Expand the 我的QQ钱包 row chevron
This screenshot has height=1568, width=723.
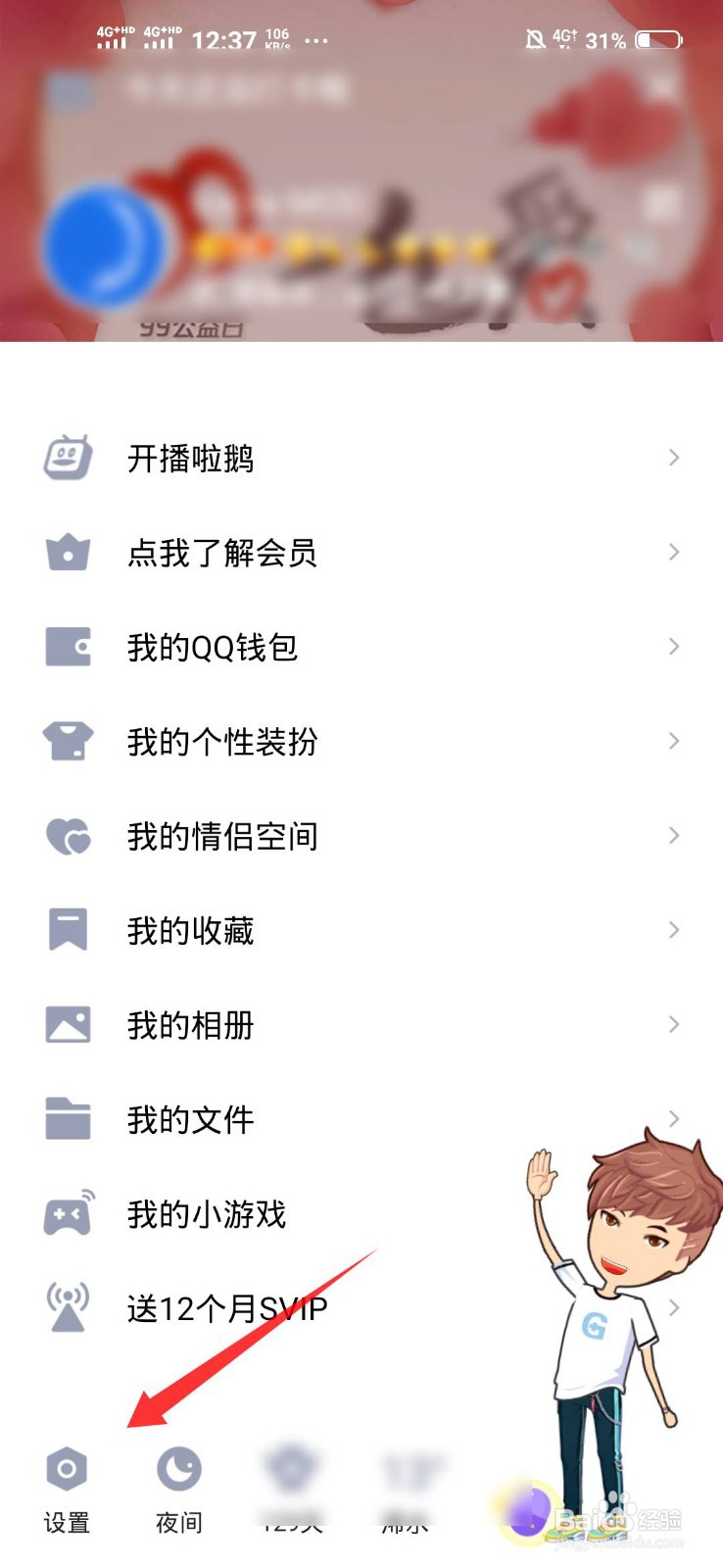click(676, 647)
